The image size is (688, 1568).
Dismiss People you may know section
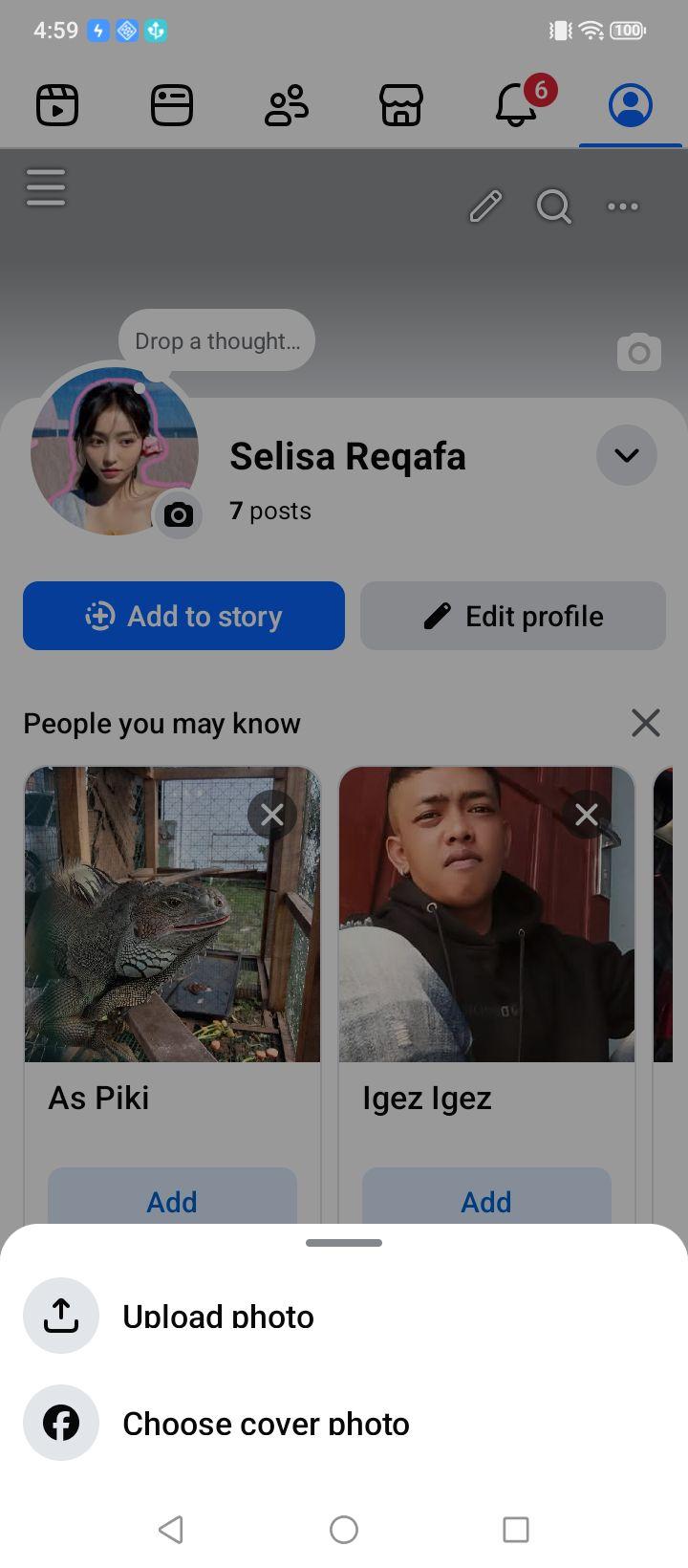(x=646, y=723)
